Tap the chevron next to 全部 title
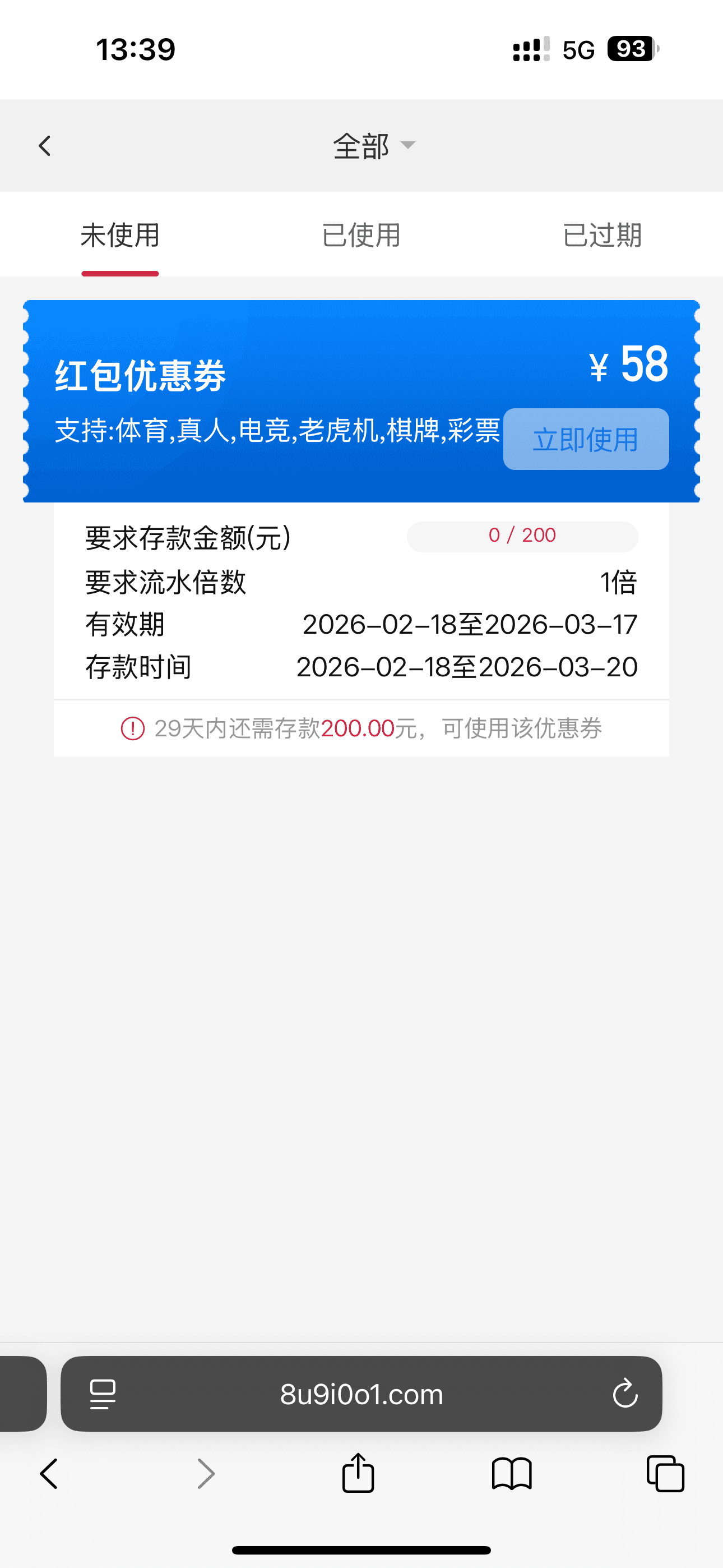The height and width of the screenshot is (1568, 723). coord(408,147)
